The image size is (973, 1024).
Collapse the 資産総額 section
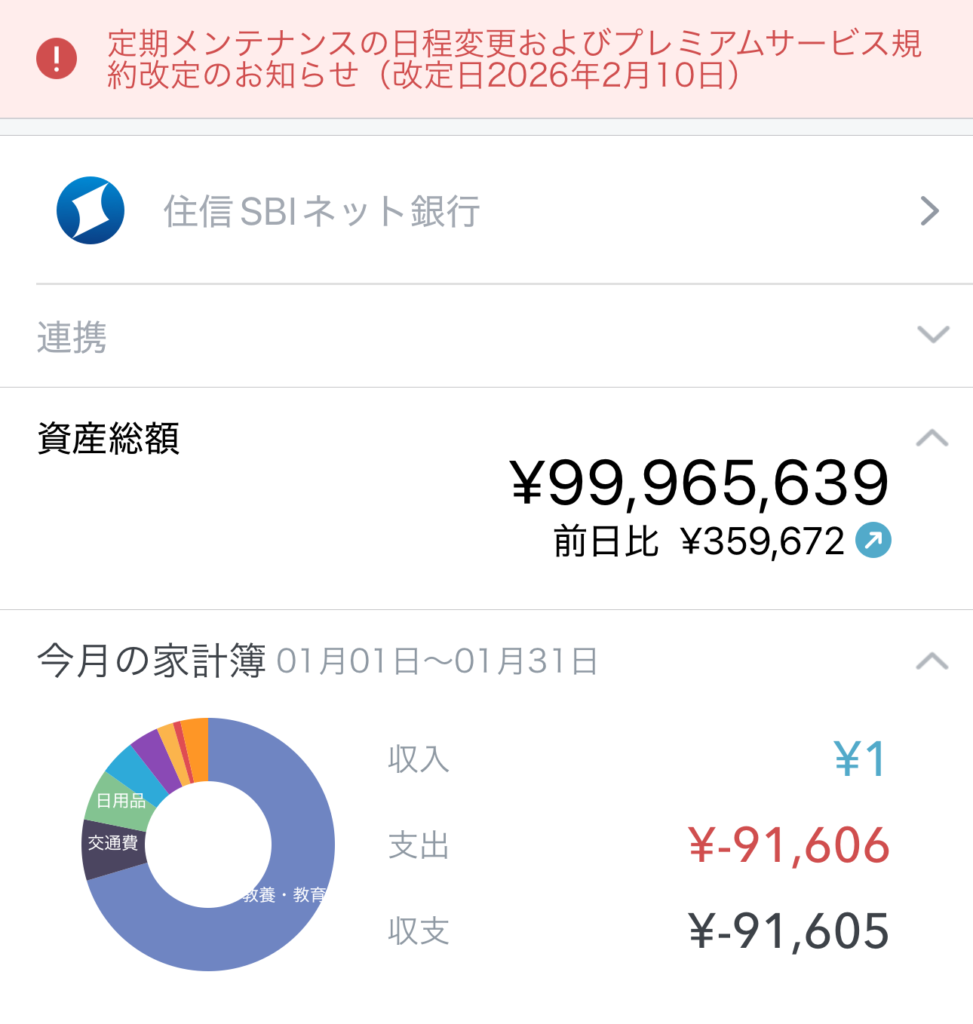932,437
